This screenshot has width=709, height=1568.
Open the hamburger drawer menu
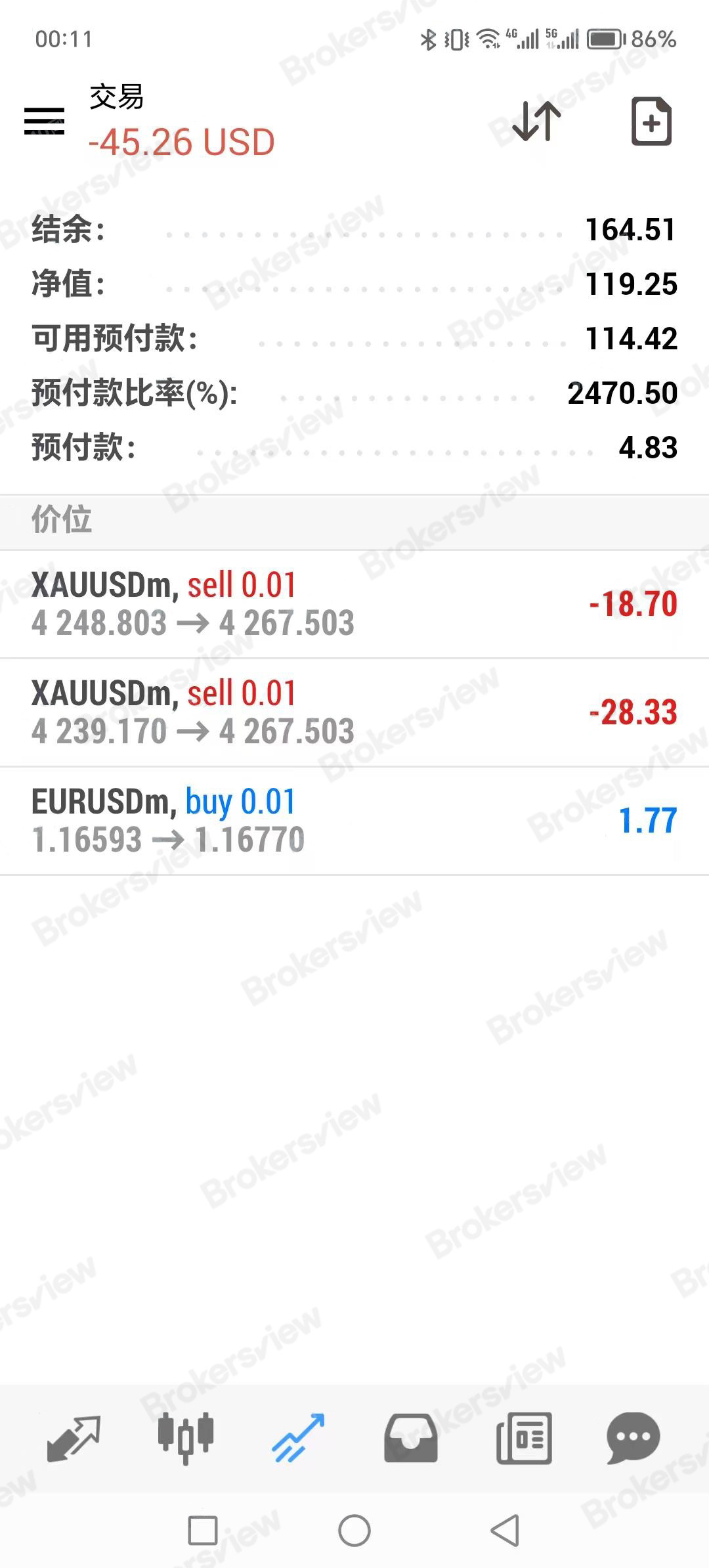coord(44,121)
